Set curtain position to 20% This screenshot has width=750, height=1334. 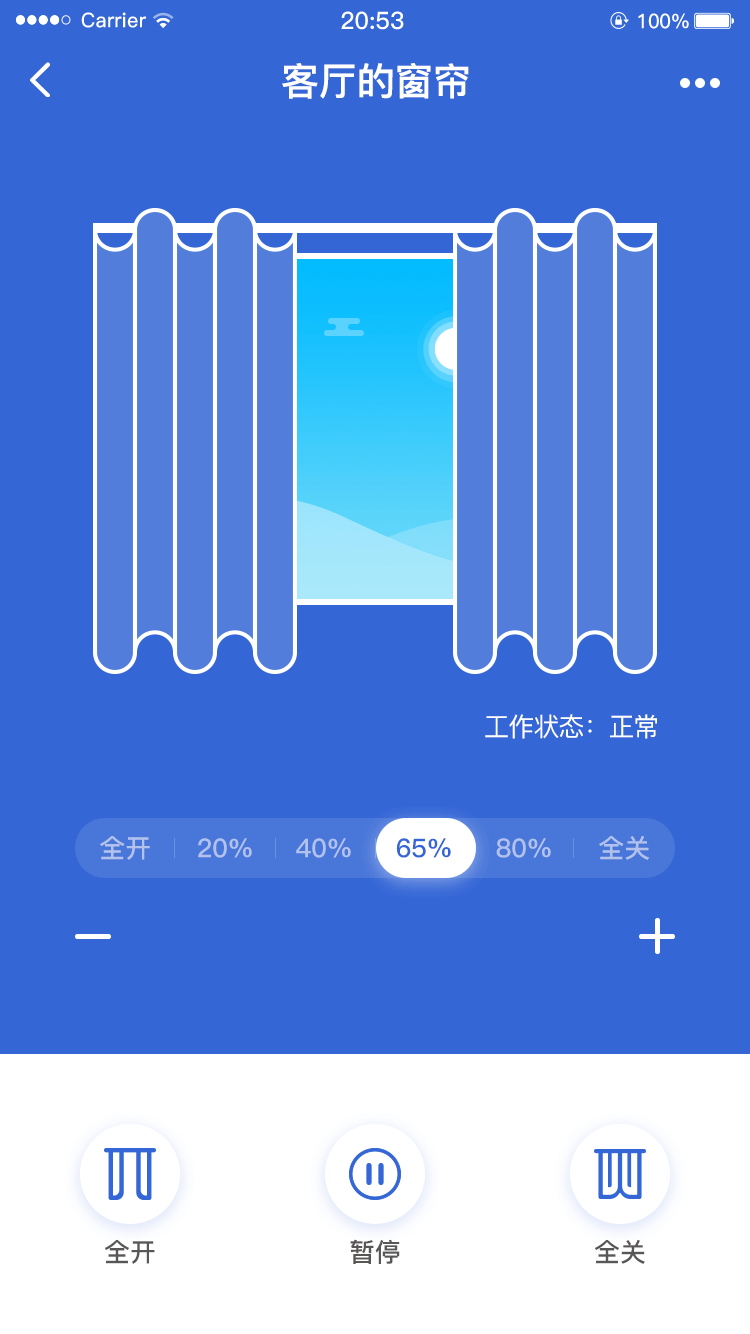click(225, 848)
